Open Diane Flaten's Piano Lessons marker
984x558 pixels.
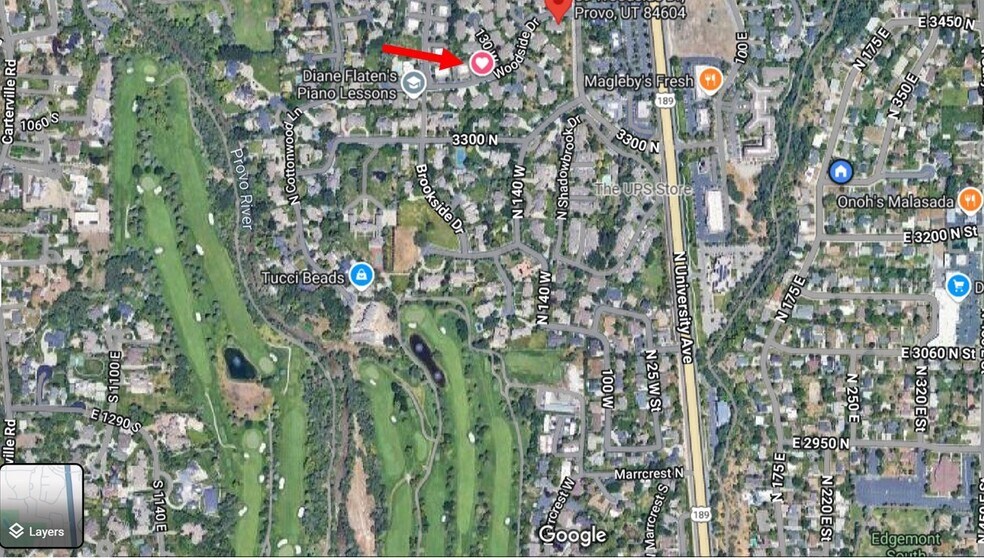[415, 83]
